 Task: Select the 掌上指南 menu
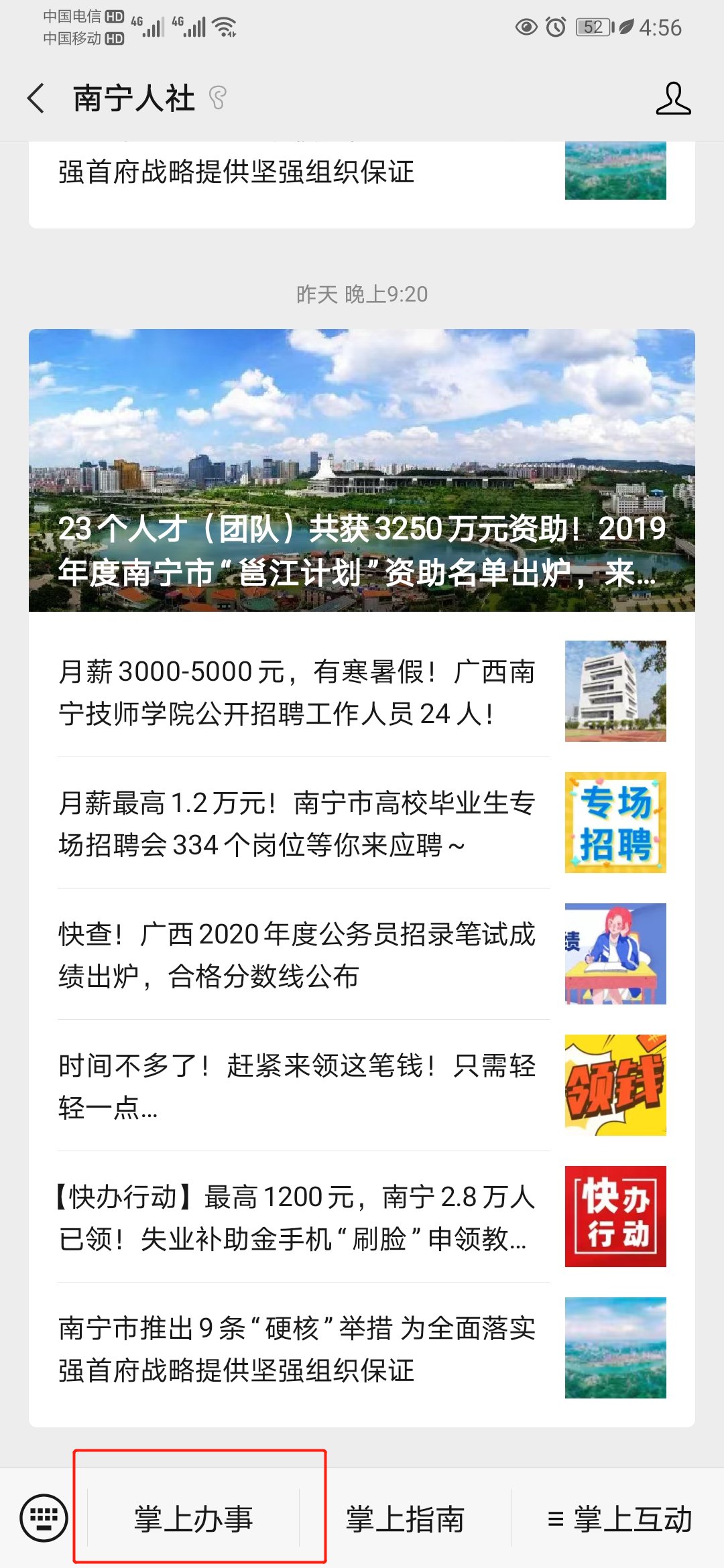pos(405,1519)
